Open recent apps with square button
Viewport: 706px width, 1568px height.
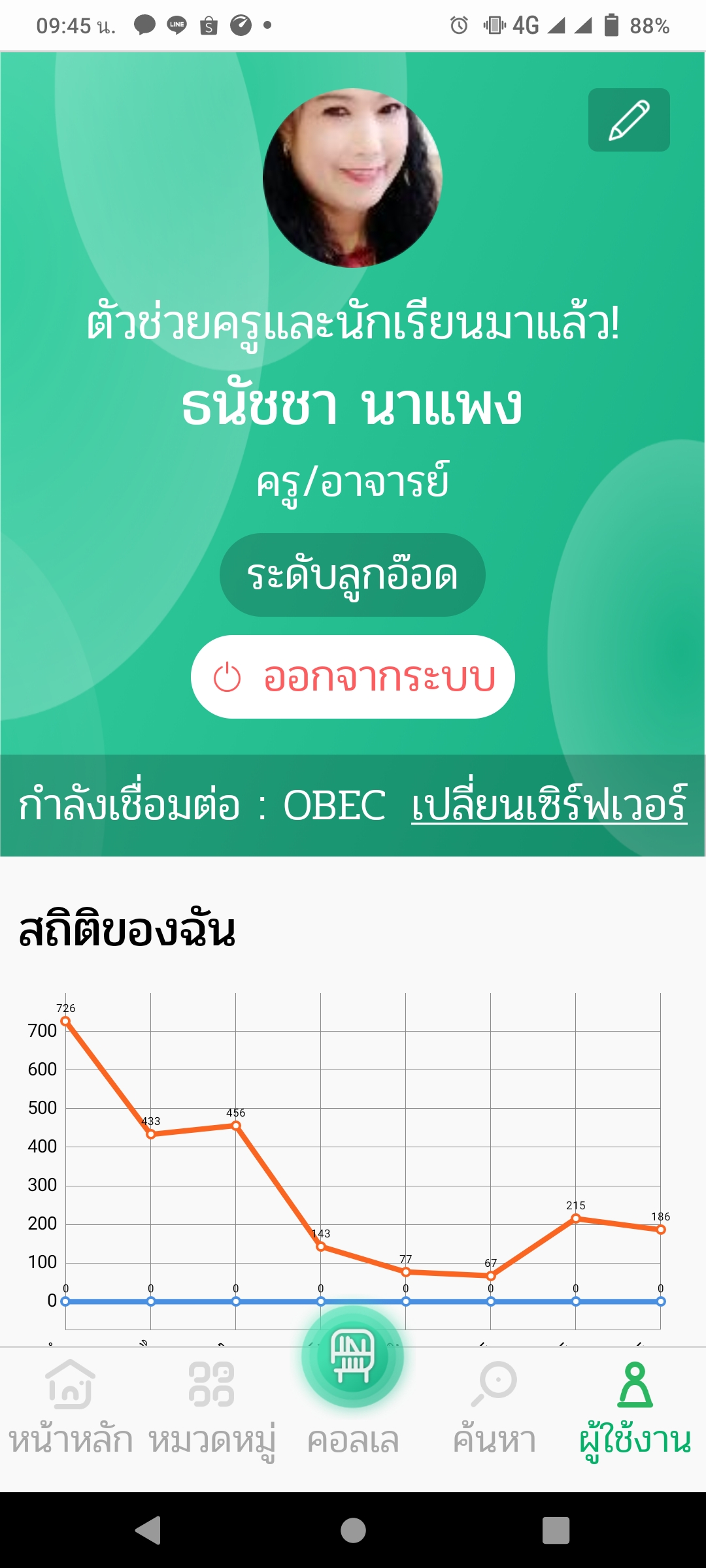[x=556, y=1530]
